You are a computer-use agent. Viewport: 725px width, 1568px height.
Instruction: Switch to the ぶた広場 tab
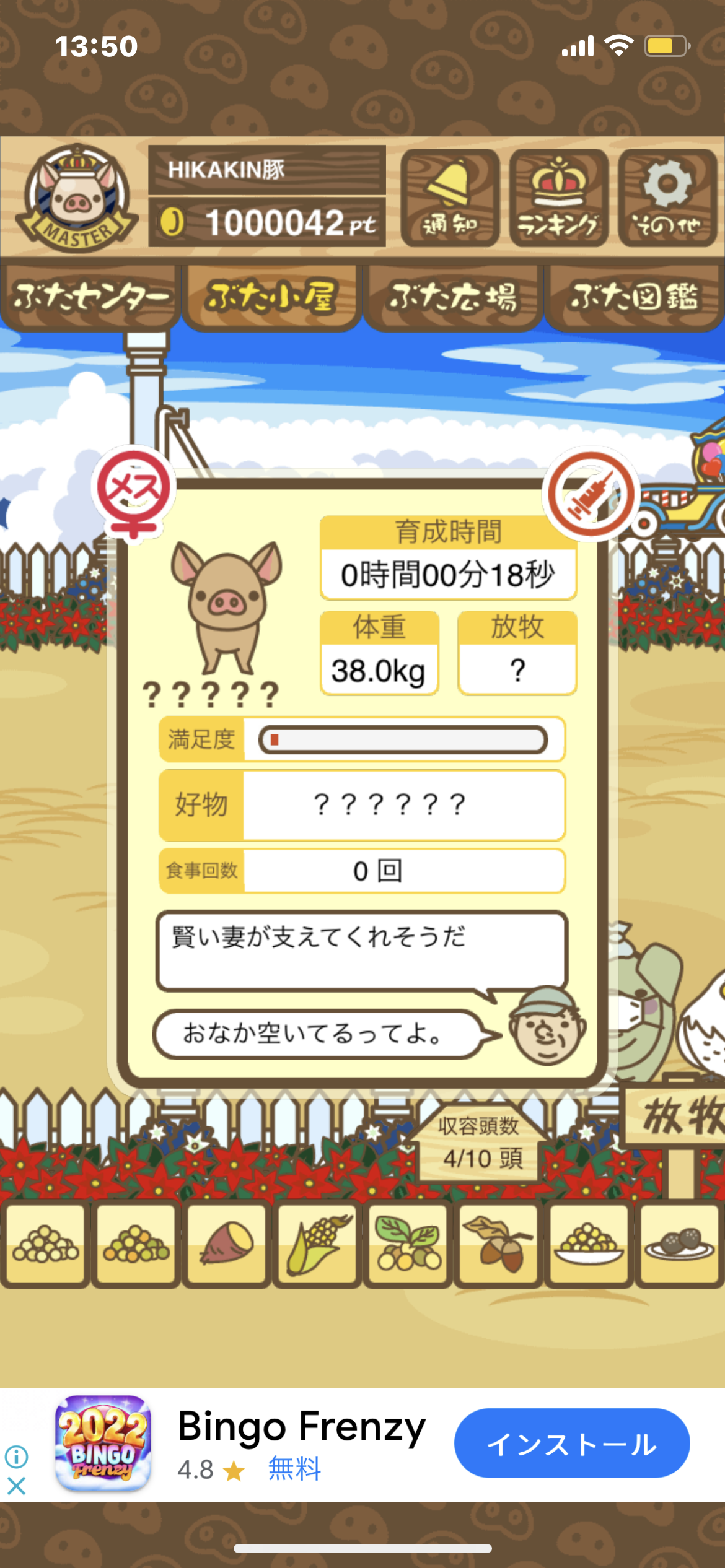[x=452, y=297]
